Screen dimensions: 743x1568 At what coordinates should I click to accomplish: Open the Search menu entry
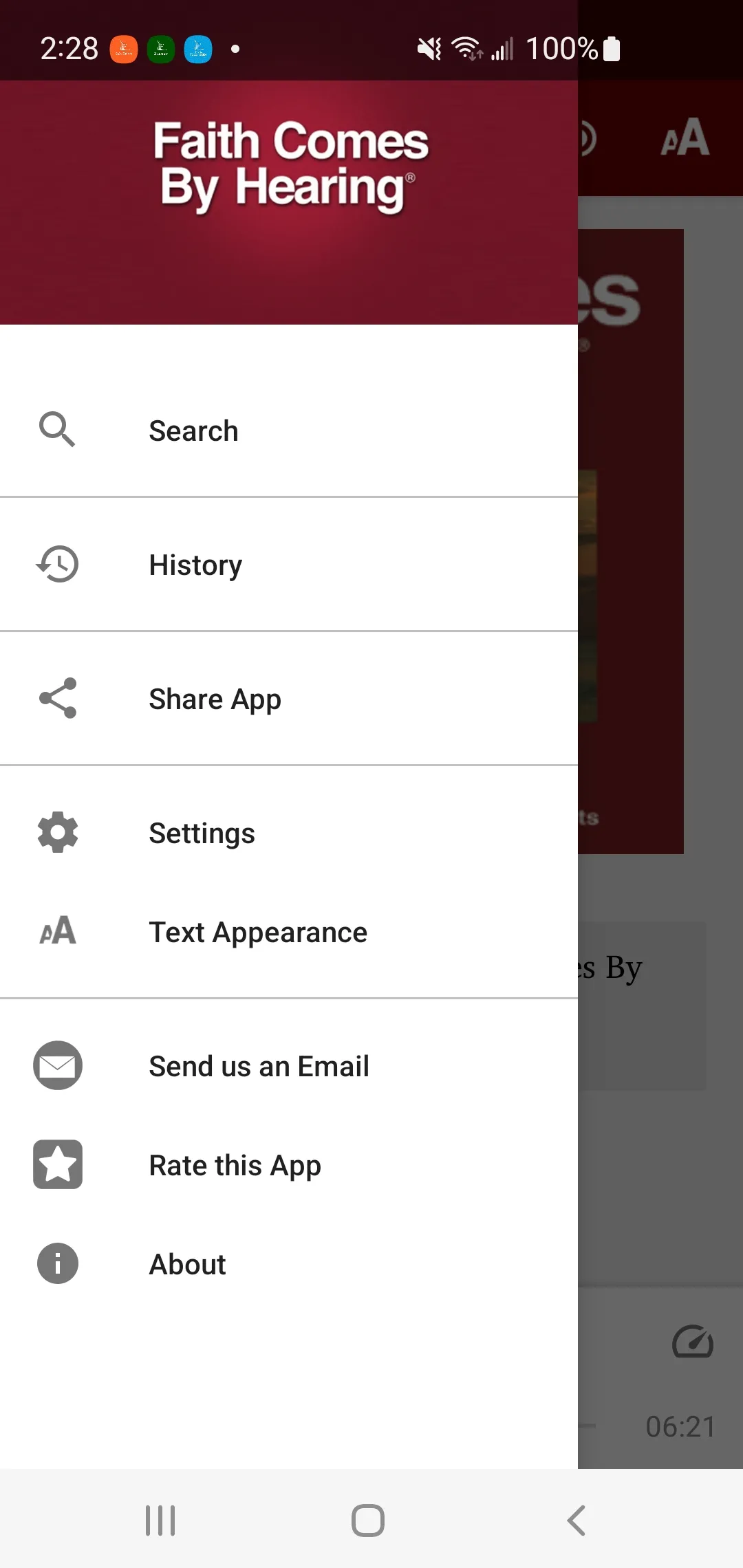pyautogui.click(x=193, y=430)
